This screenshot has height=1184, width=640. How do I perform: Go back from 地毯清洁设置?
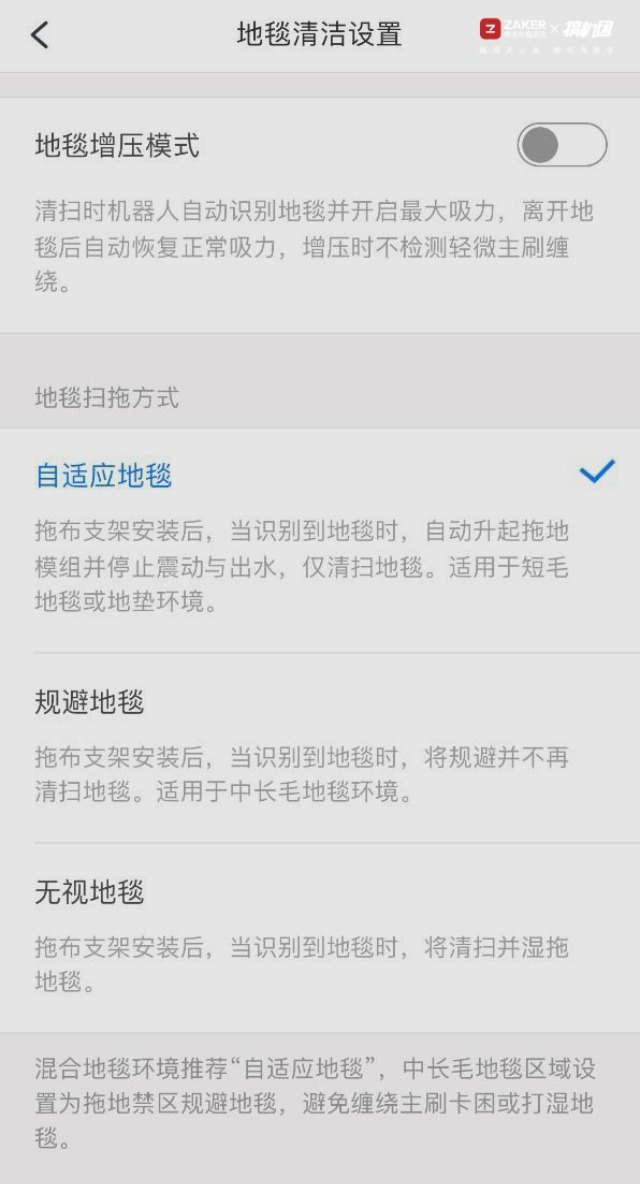pyautogui.click(x=40, y=35)
